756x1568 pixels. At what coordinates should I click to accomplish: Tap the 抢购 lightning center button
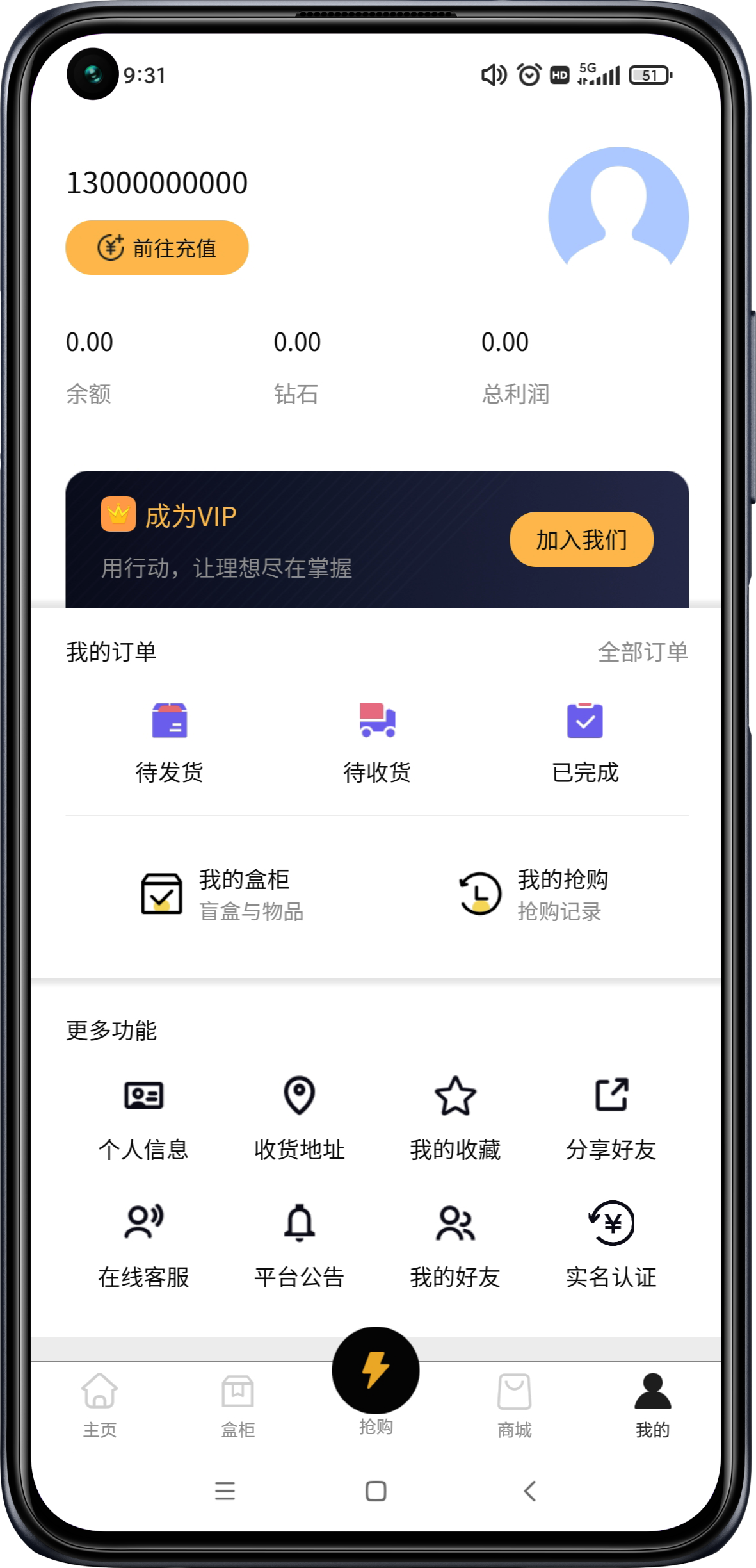(x=376, y=1371)
